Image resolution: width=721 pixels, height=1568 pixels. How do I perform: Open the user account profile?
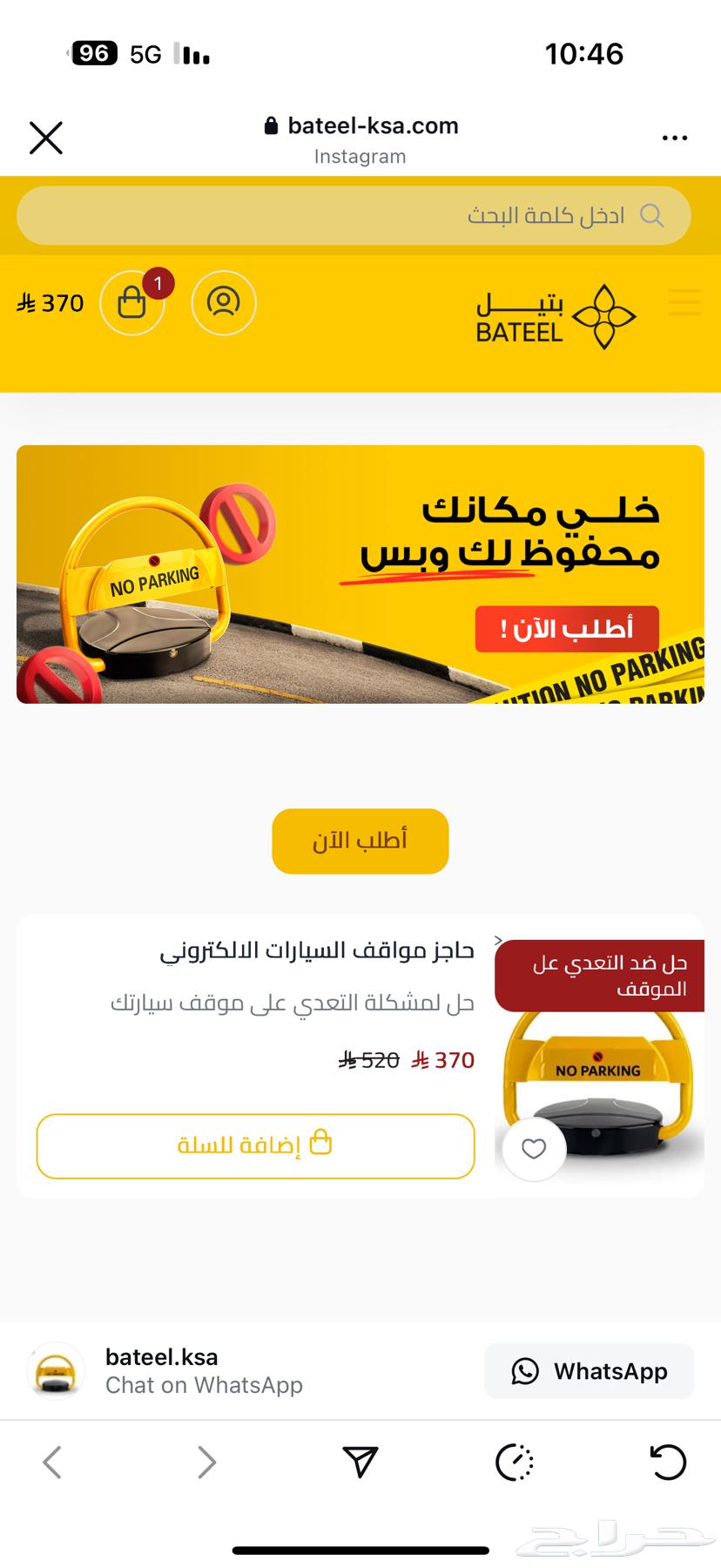click(224, 302)
